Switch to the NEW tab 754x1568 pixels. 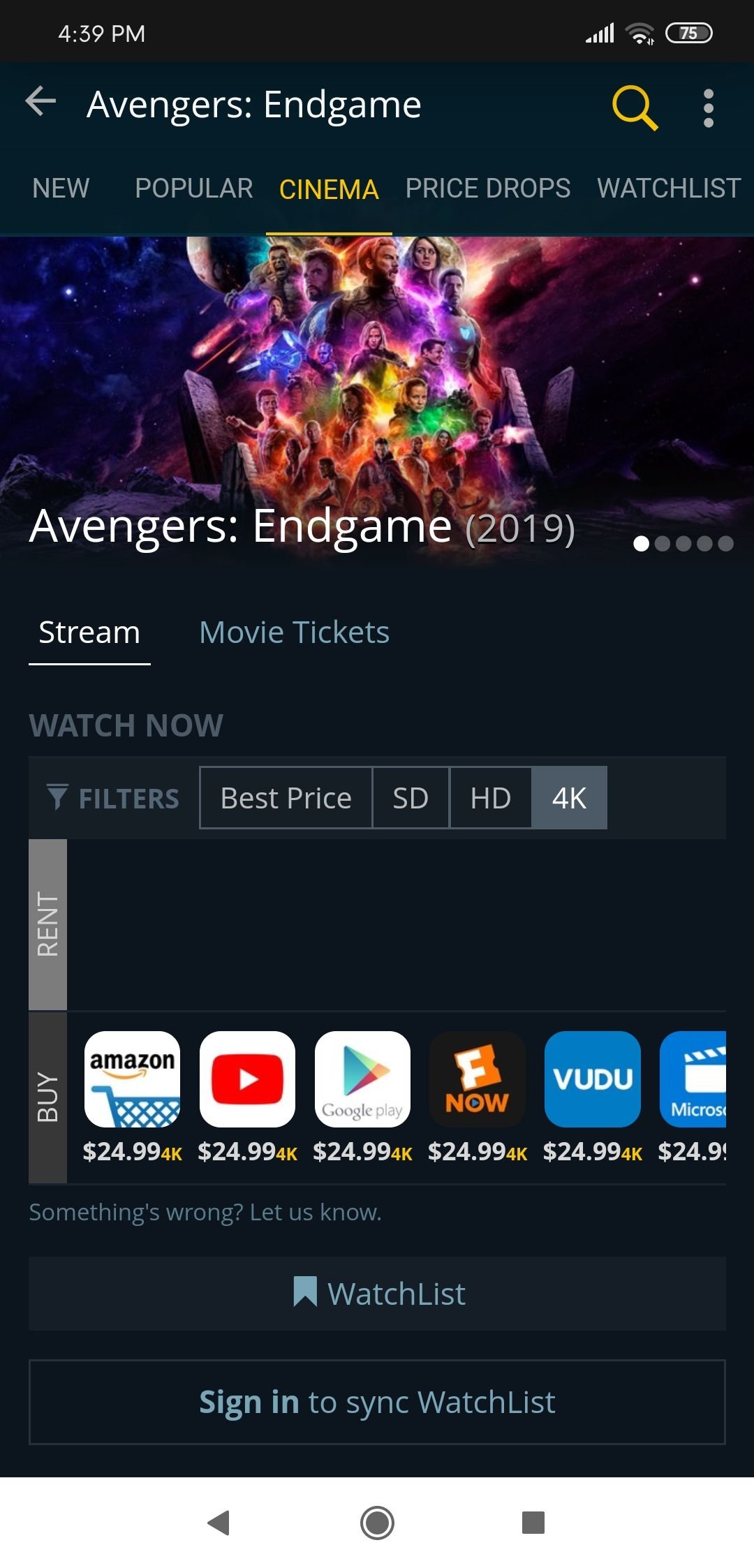tap(61, 188)
